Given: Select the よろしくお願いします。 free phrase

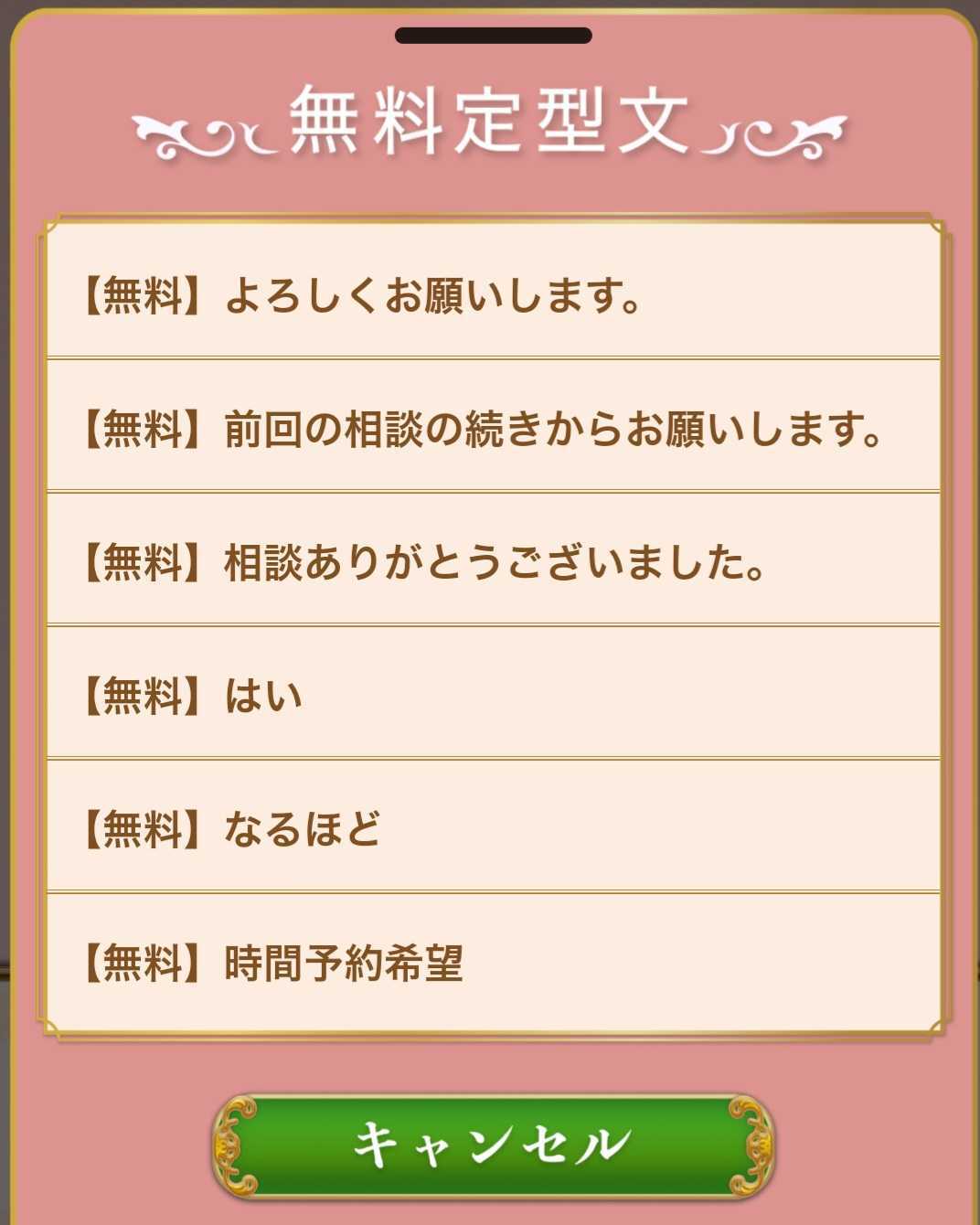Looking at the screenshot, I should coord(493,294).
